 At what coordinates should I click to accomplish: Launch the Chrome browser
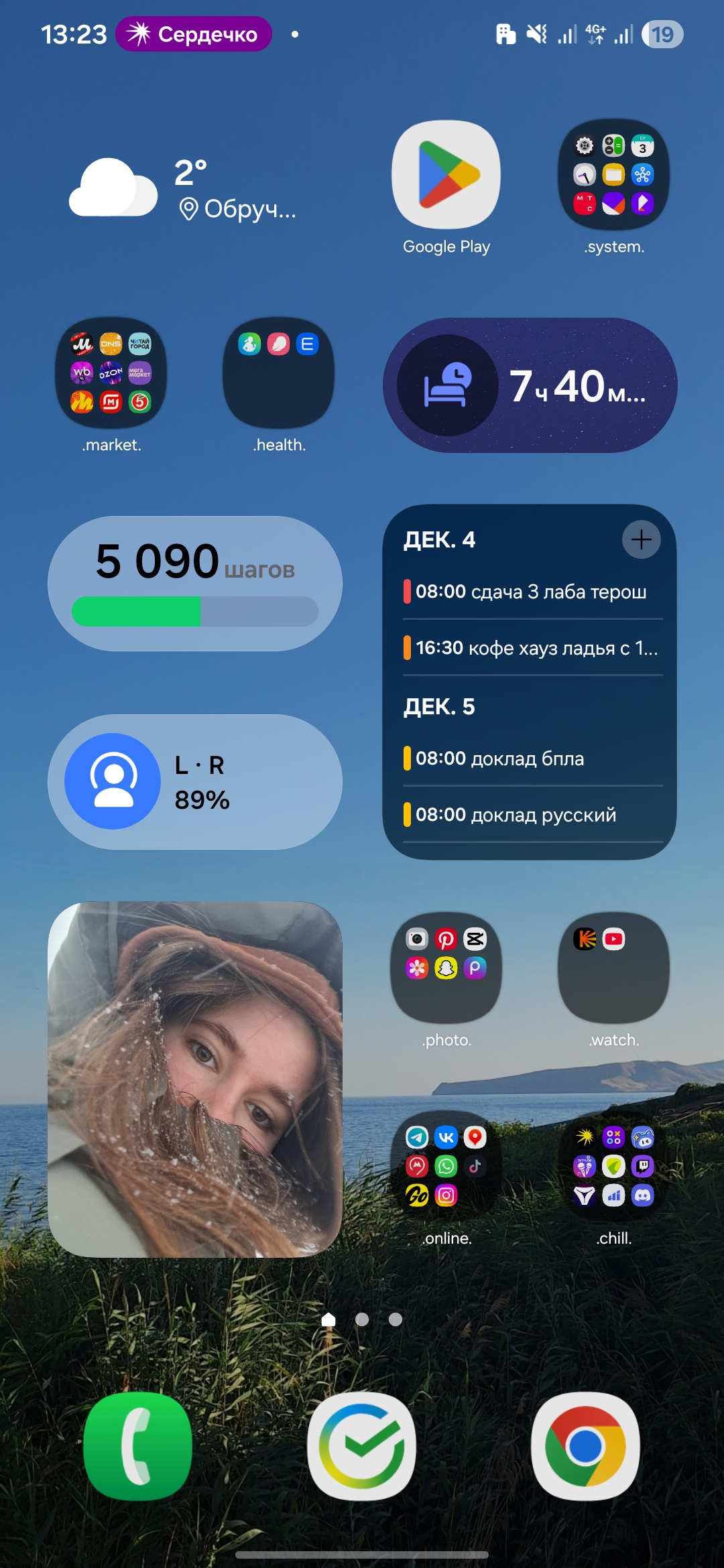(585, 1446)
